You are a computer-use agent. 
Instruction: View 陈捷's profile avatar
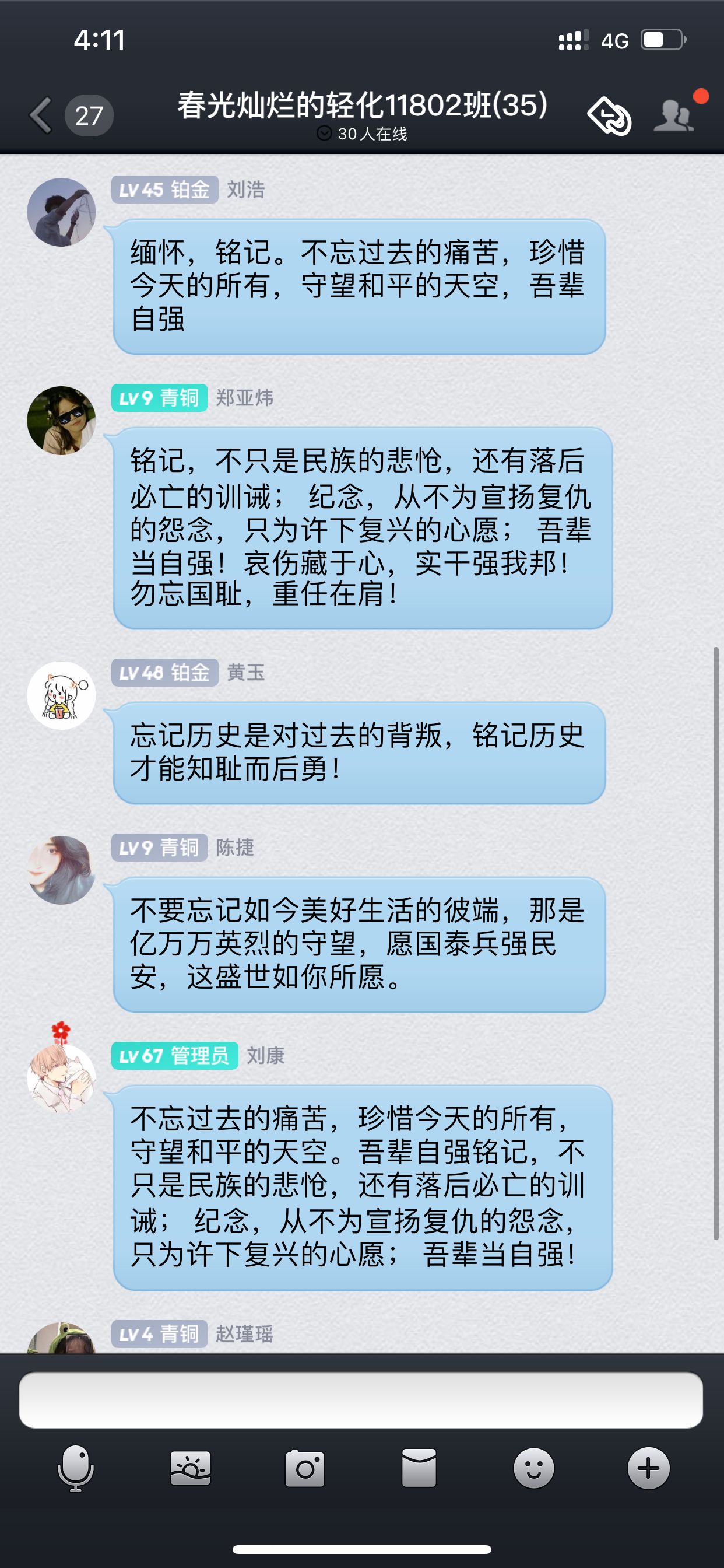pos(61,870)
